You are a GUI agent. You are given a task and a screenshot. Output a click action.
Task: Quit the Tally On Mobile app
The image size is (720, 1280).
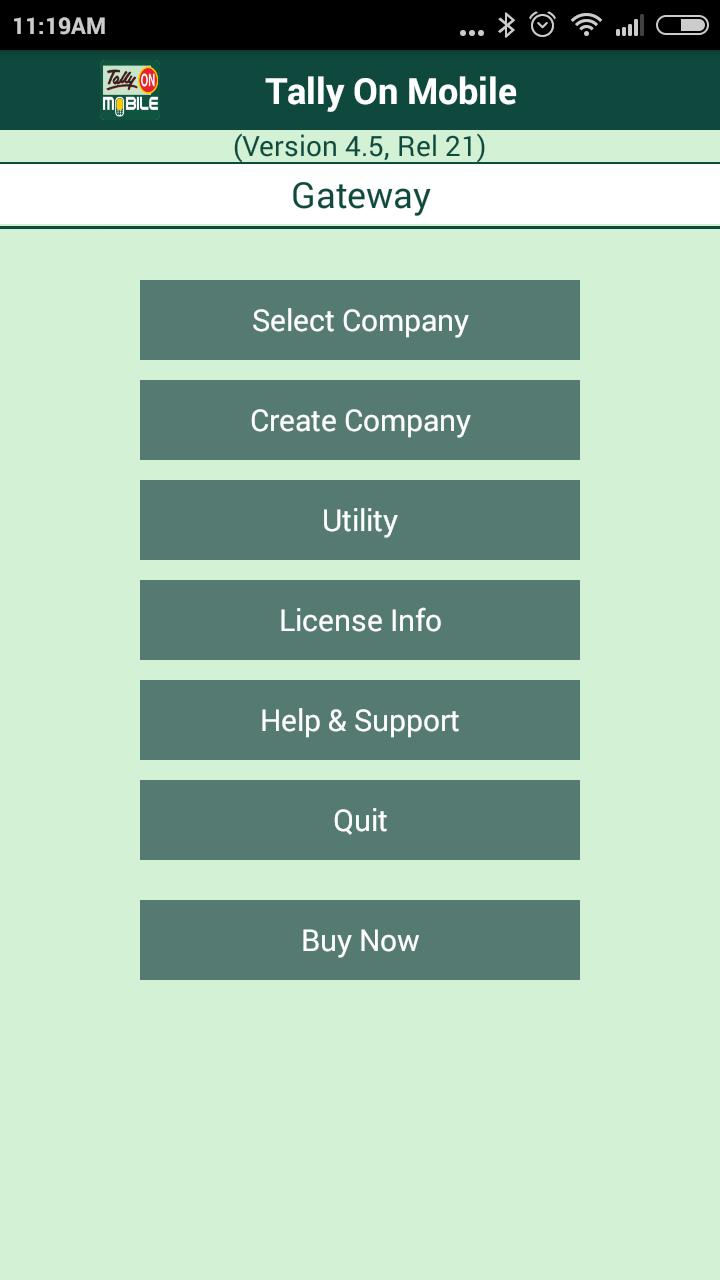tap(360, 820)
